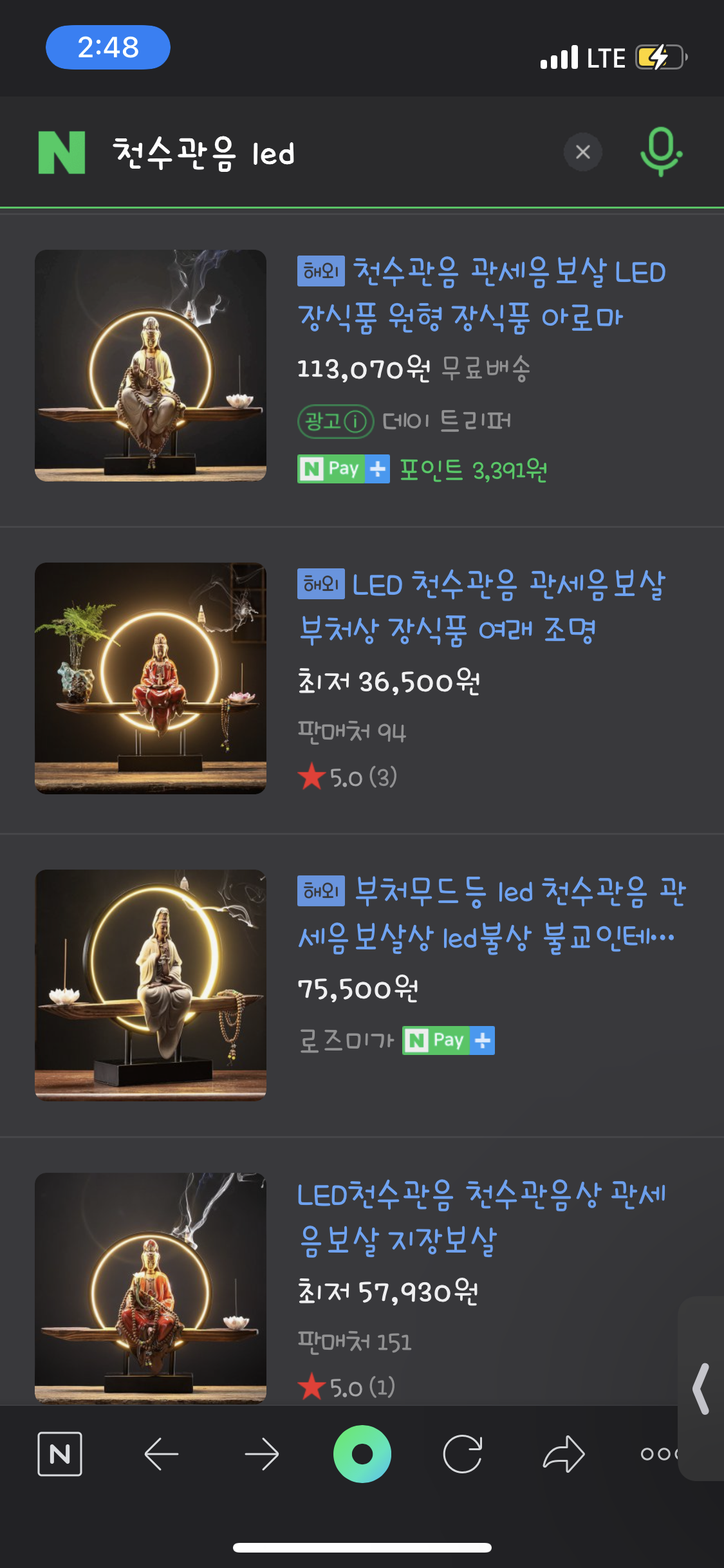
Task: Tap the thumbnail of the 57,930원 product
Action: click(151, 1288)
